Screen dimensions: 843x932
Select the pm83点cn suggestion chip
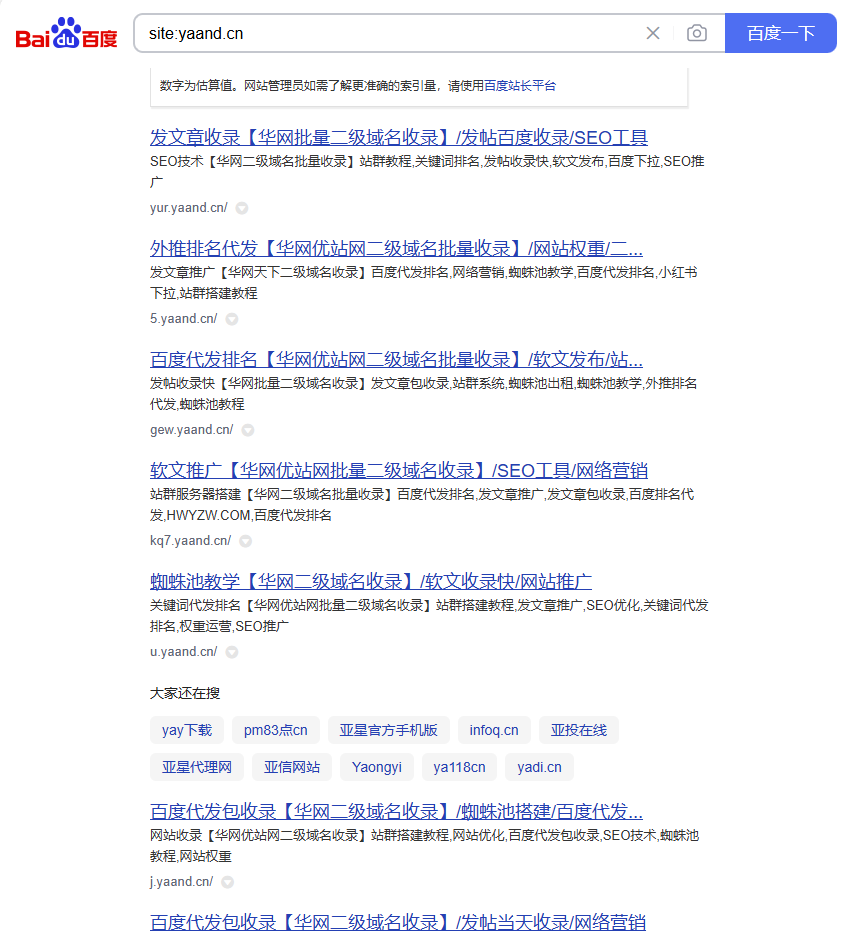click(276, 730)
